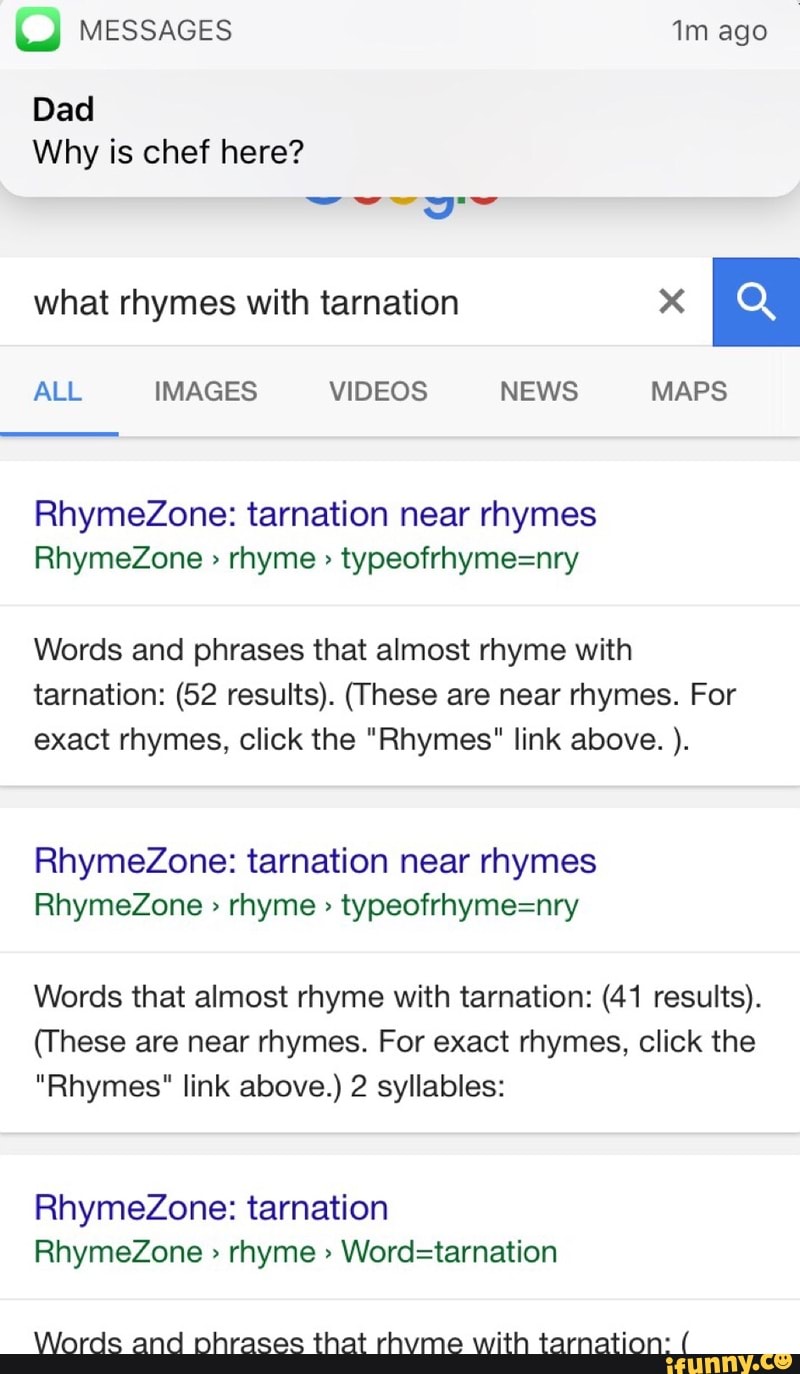The height and width of the screenshot is (1374, 800).
Task: Switch to the VIDEOS tab
Action: [378, 391]
